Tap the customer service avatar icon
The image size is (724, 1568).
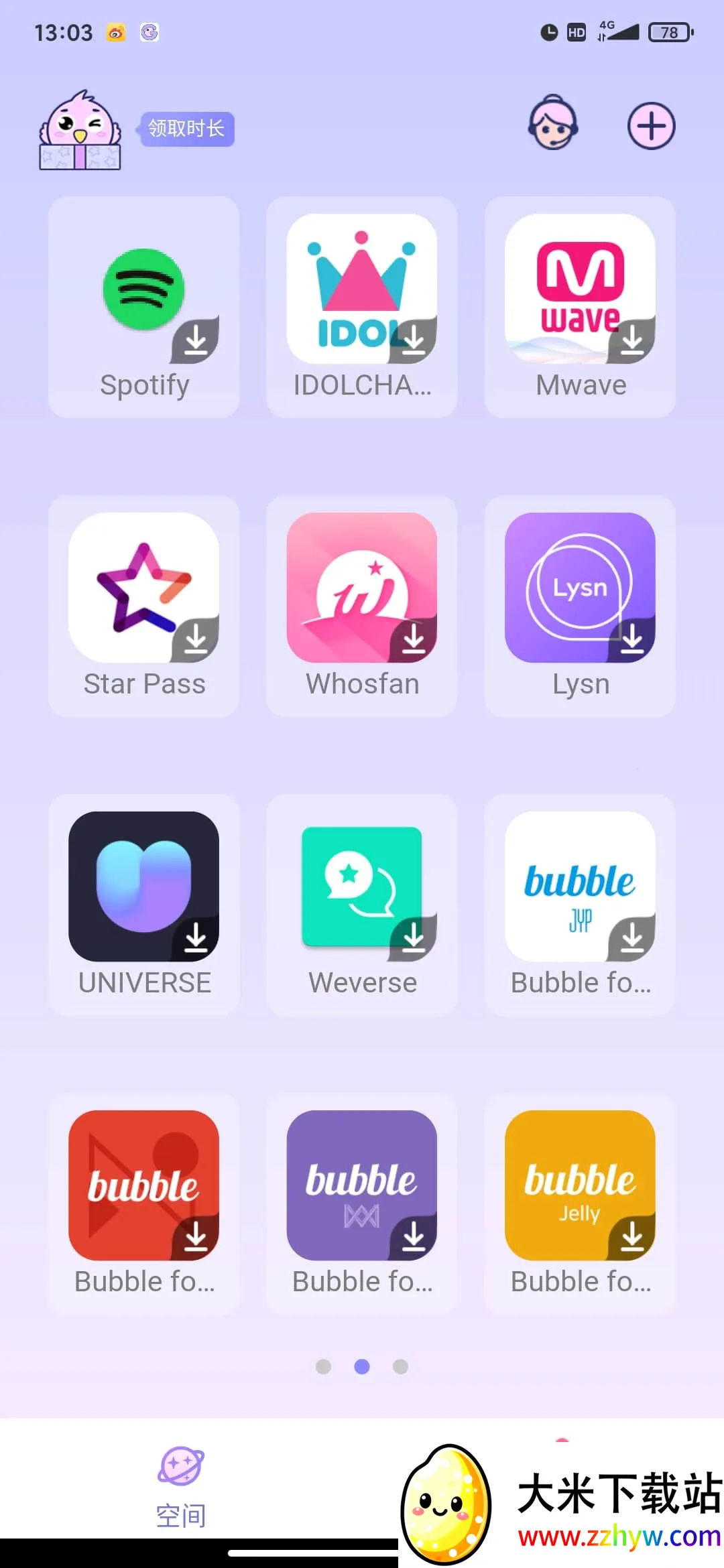552,125
